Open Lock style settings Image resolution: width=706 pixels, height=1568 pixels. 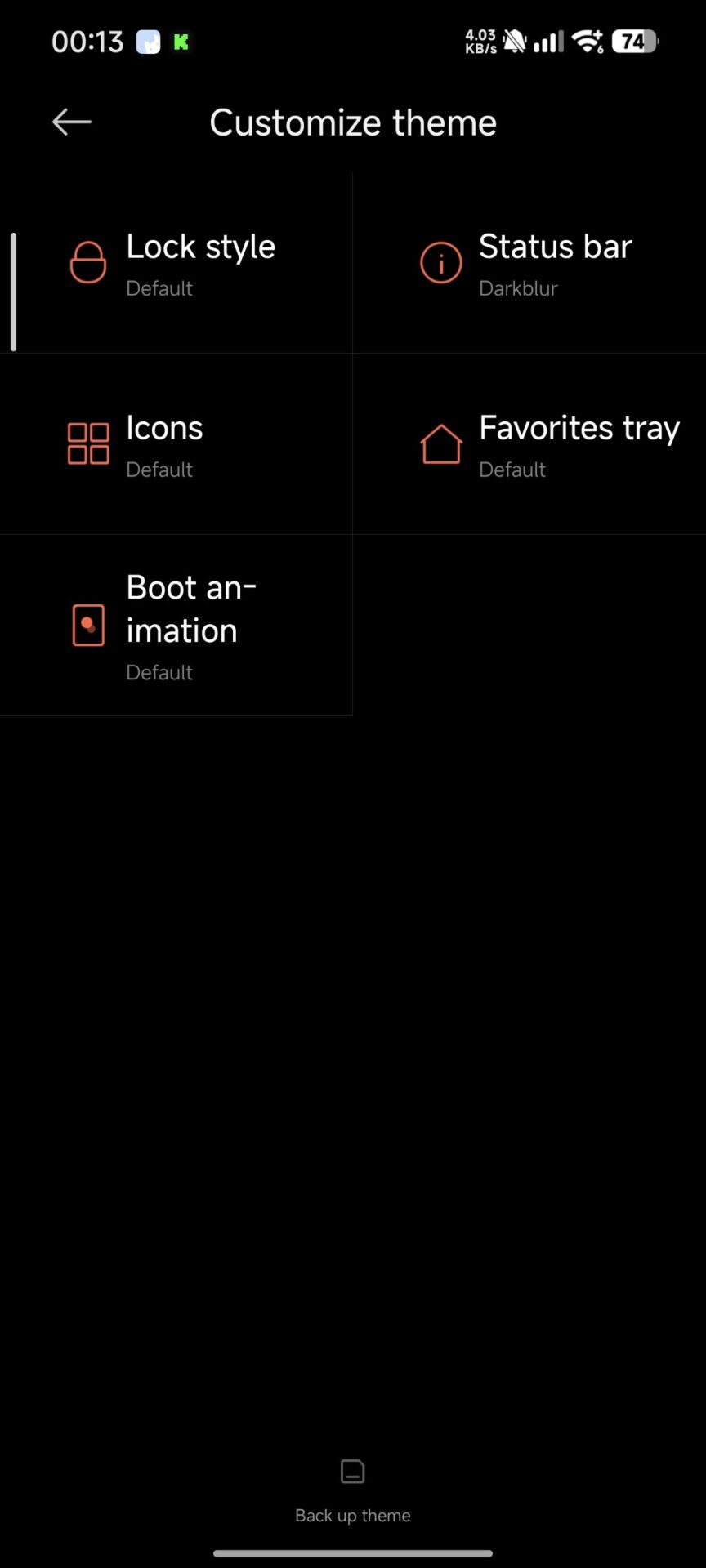(176, 263)
